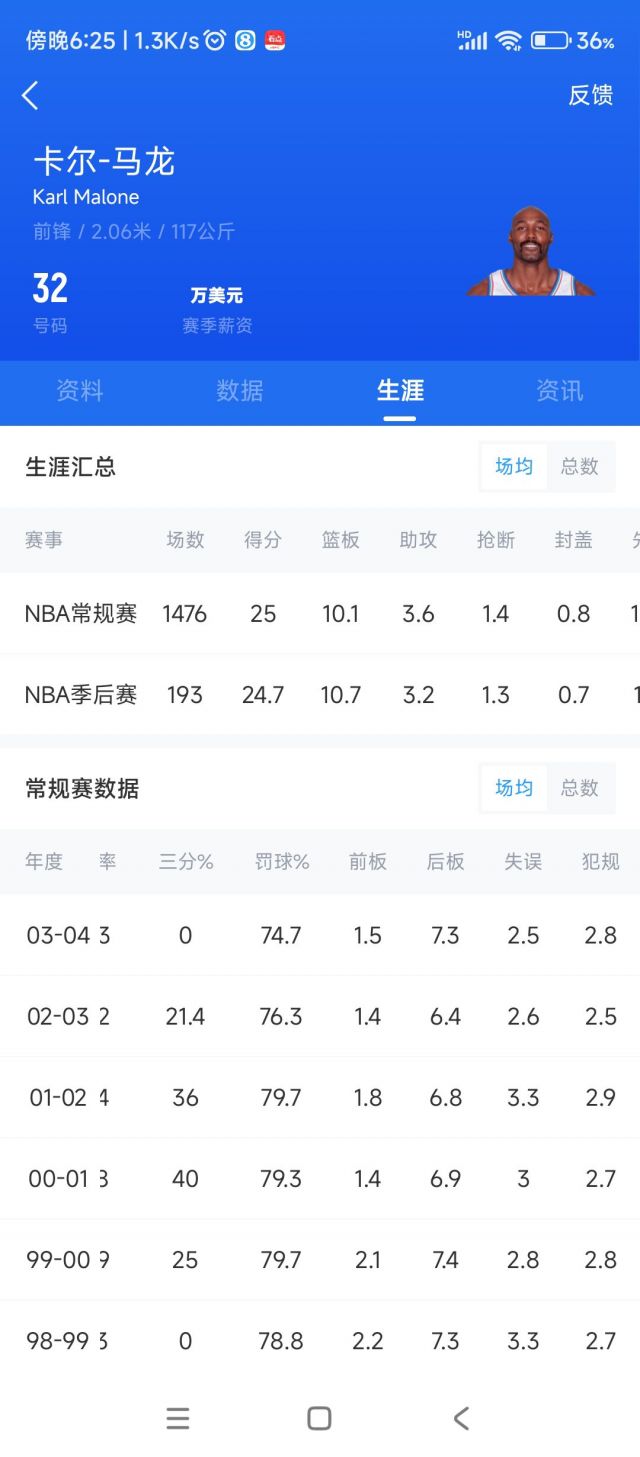Switch to the 资讯 tab
The width and height of the screenshot is (640, 1457).
559,391
